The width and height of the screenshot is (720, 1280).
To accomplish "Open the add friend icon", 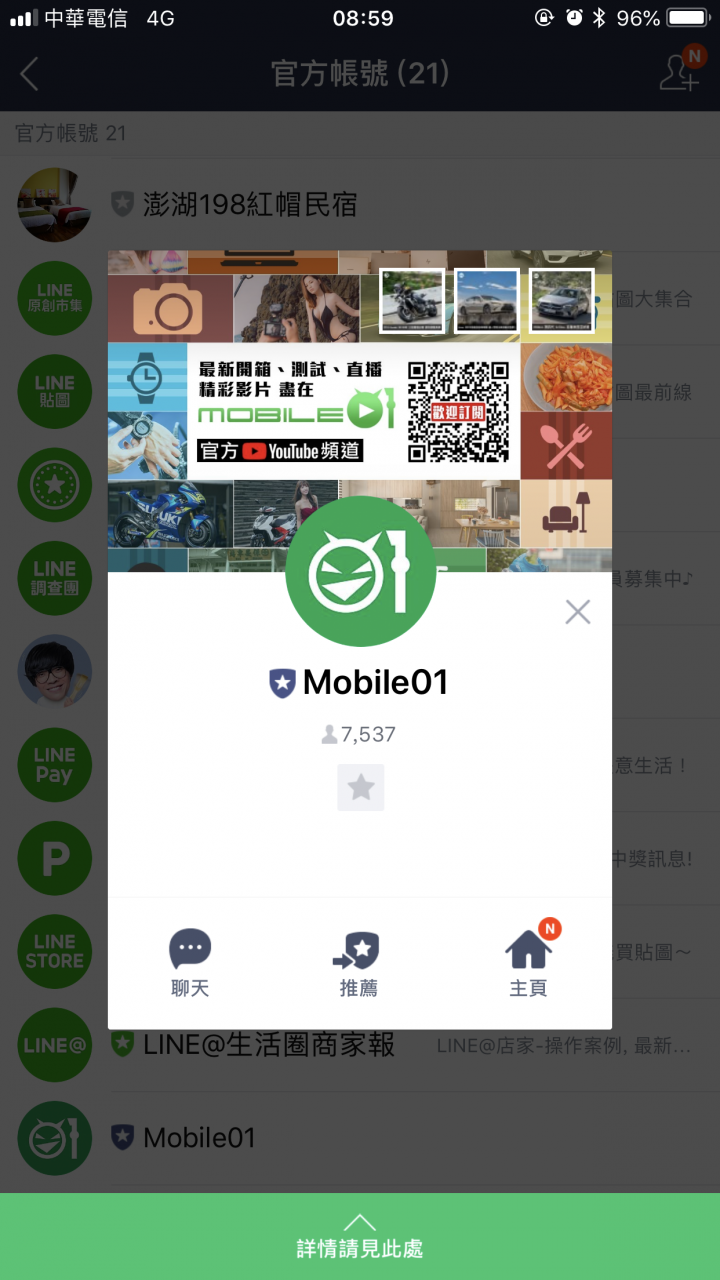I will [679, 73].
